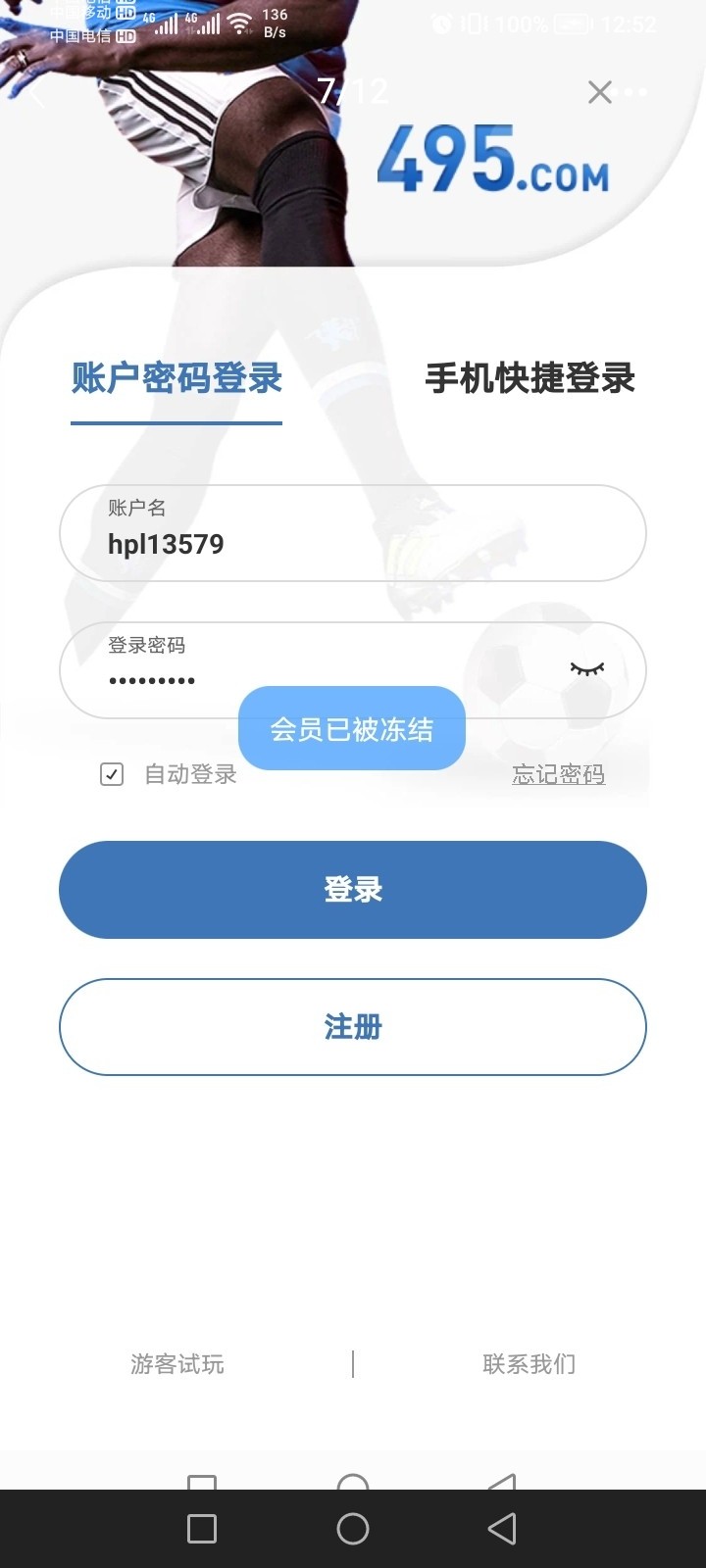Edit the 账户名 field
The image size is (706, 1568).
(353, 544)
